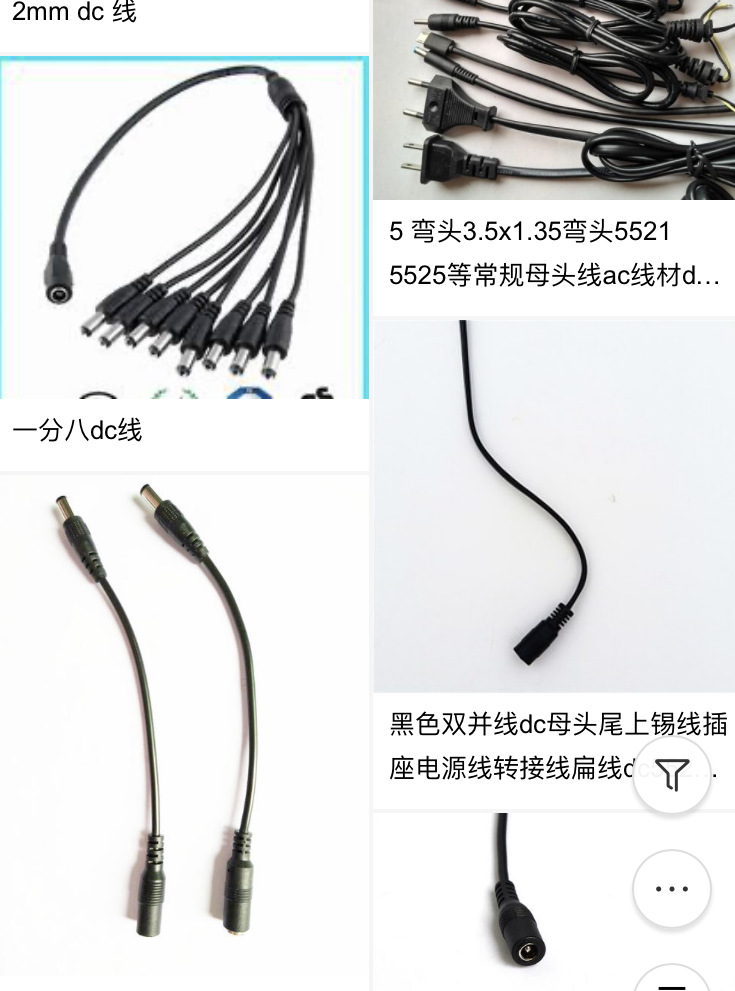Open the 弯头3.5x1.35 母头线 product
Screen dimensions: 735x991
554,253
